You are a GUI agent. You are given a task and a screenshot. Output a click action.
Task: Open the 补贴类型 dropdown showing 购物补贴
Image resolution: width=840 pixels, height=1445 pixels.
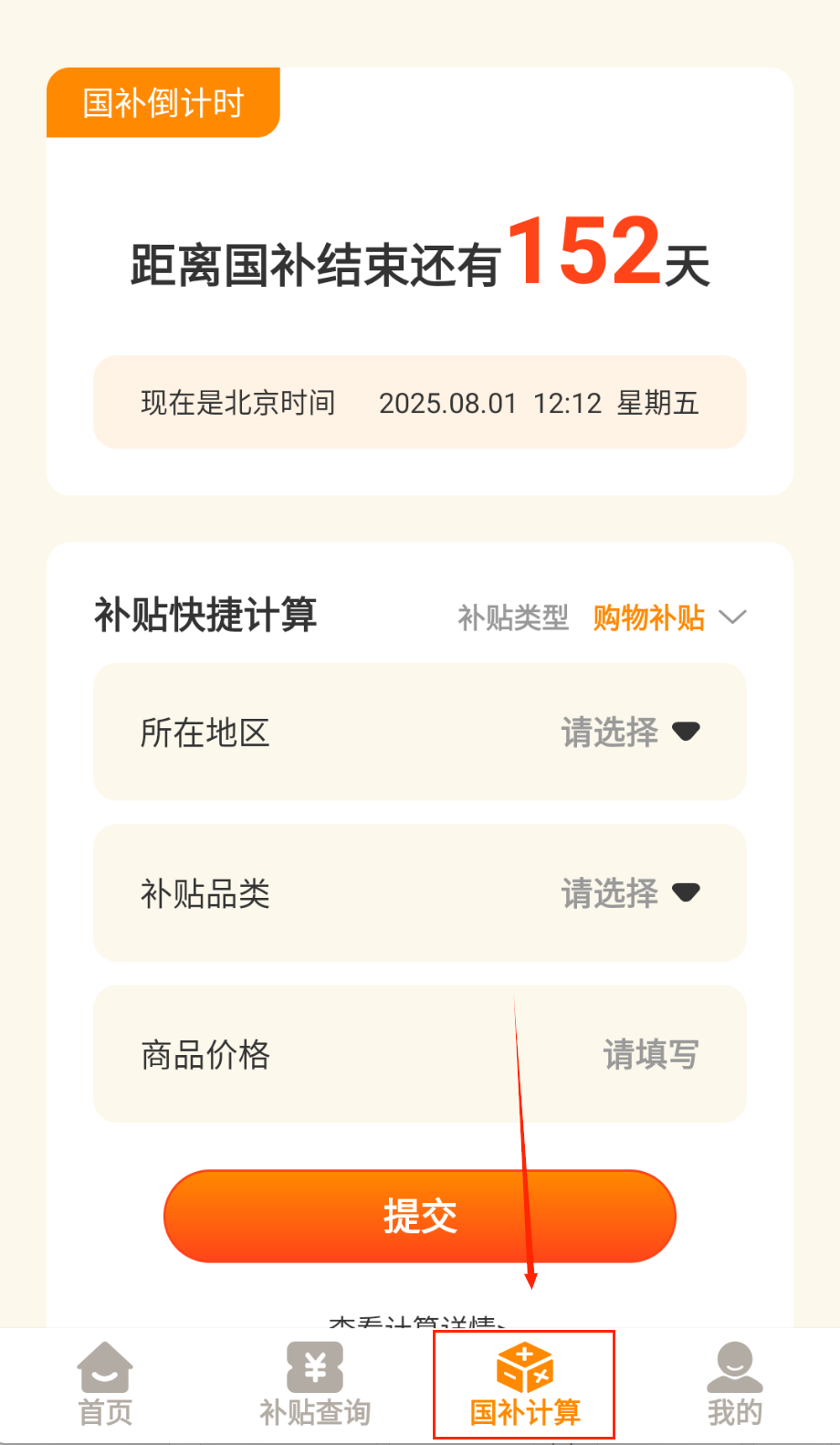click(668, 617)
